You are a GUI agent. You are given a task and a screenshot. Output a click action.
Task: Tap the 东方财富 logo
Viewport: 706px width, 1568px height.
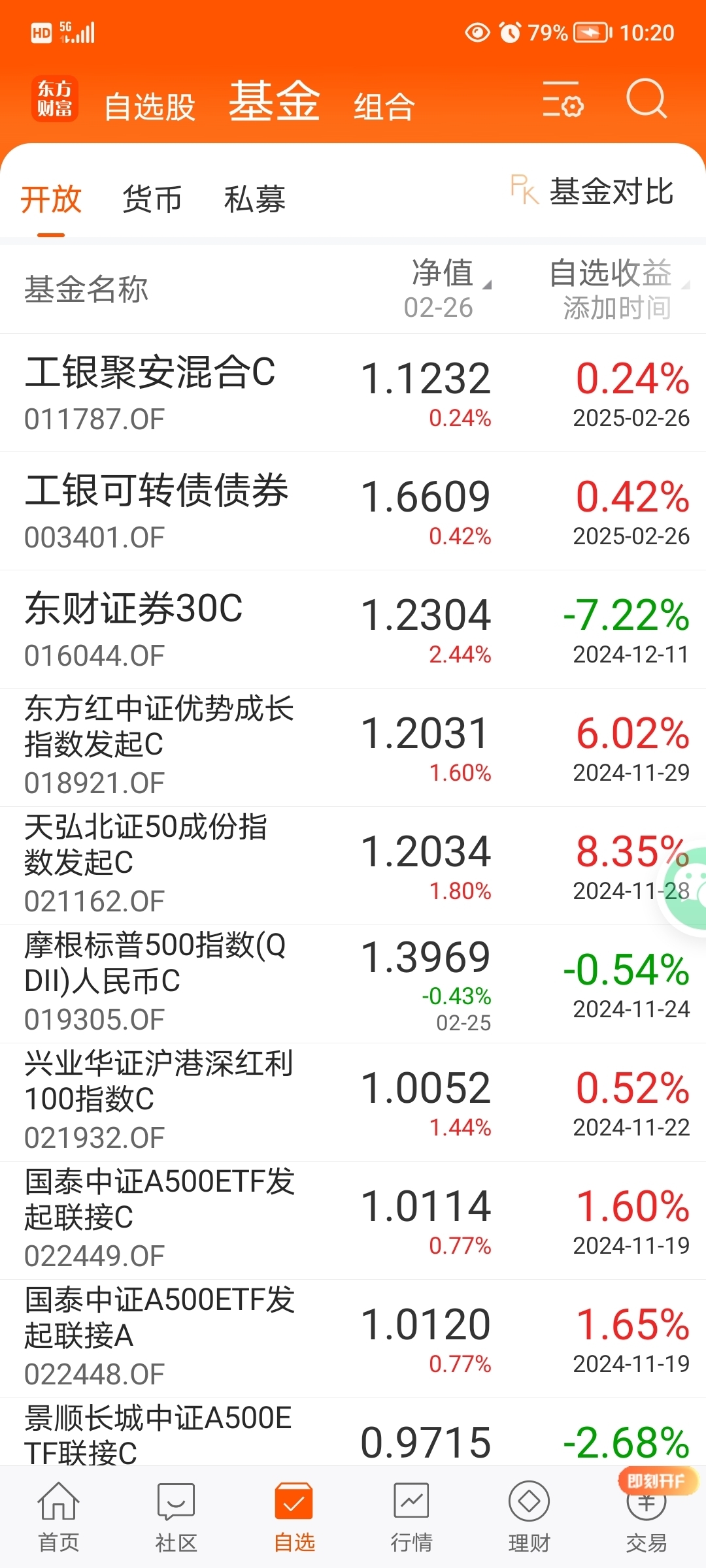pyautogui.click(x=54, y=98)
